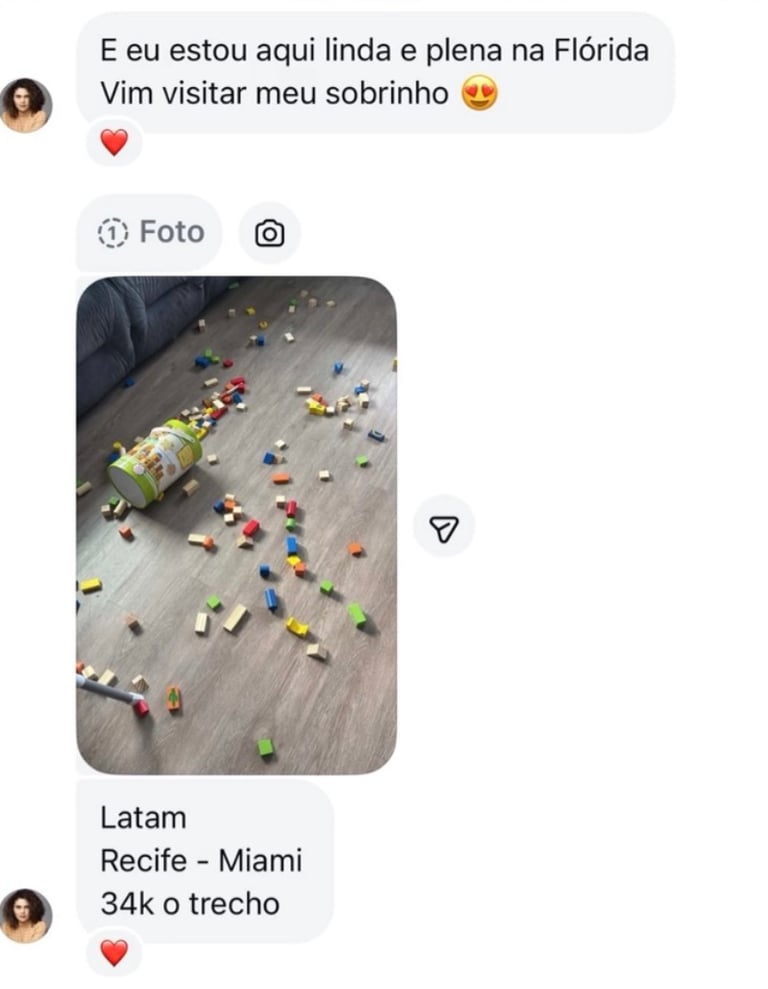
Task: Open the sender's avatar beside Flórida message
Action: (x=26, y=105)
